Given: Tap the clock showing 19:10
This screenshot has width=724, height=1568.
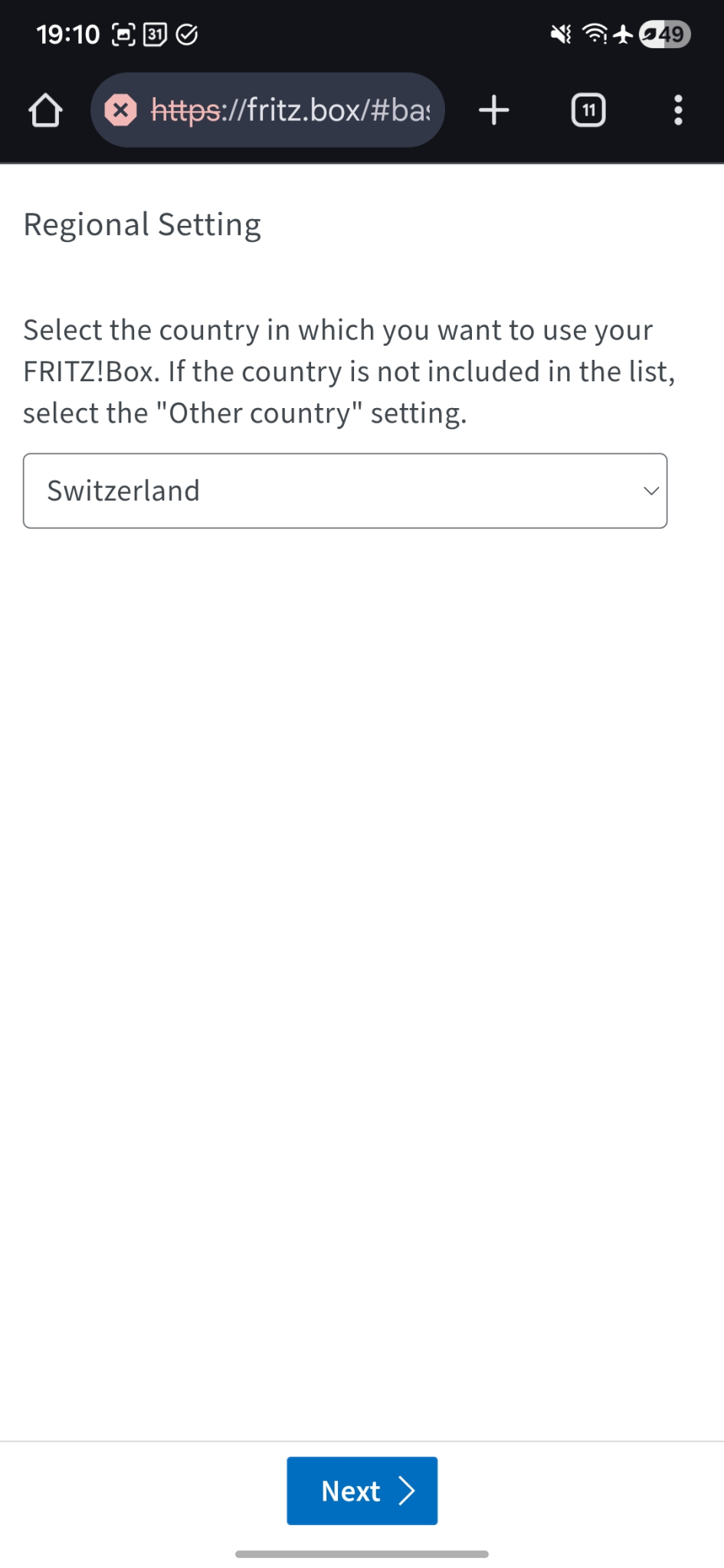Looking at the screenshot, I should tap(68, 34).
